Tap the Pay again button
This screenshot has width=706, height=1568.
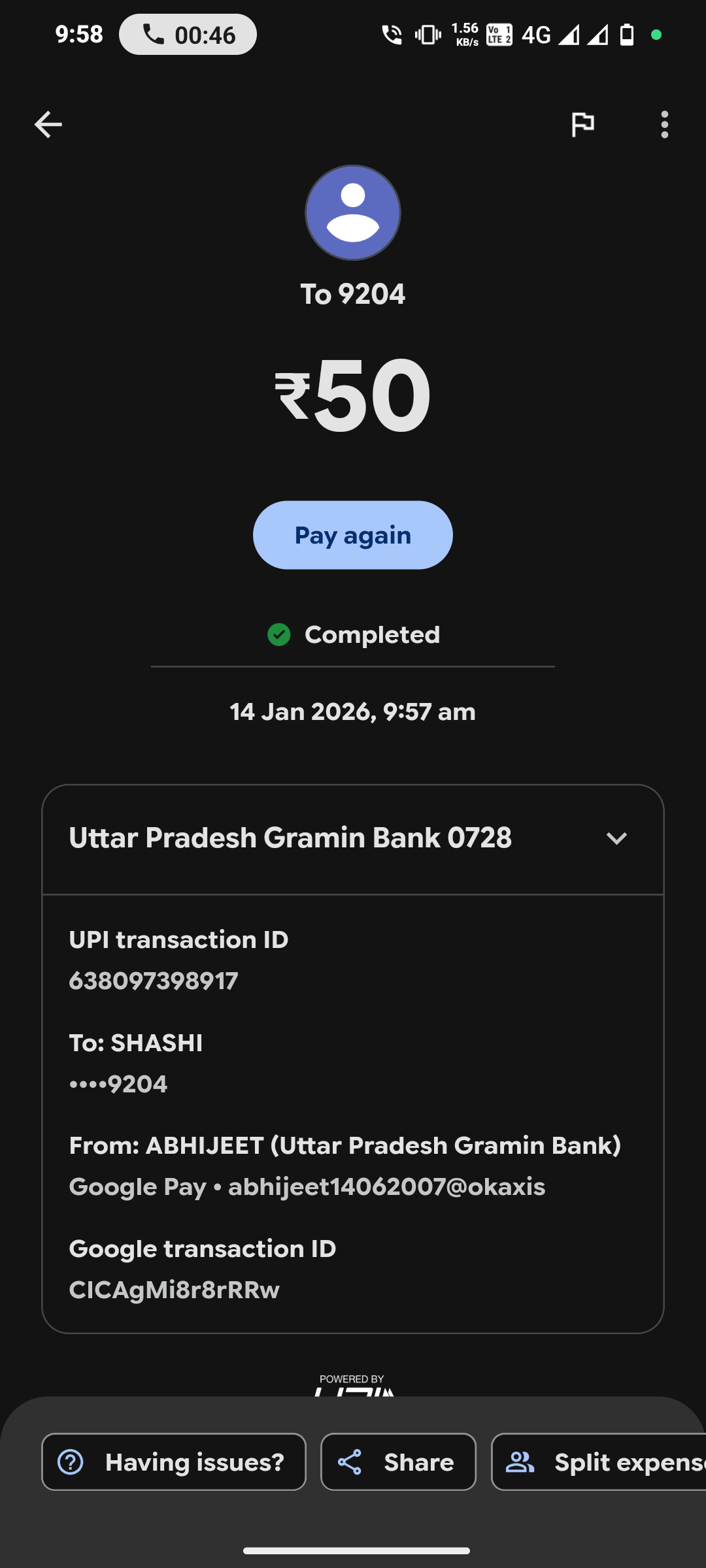352,535
